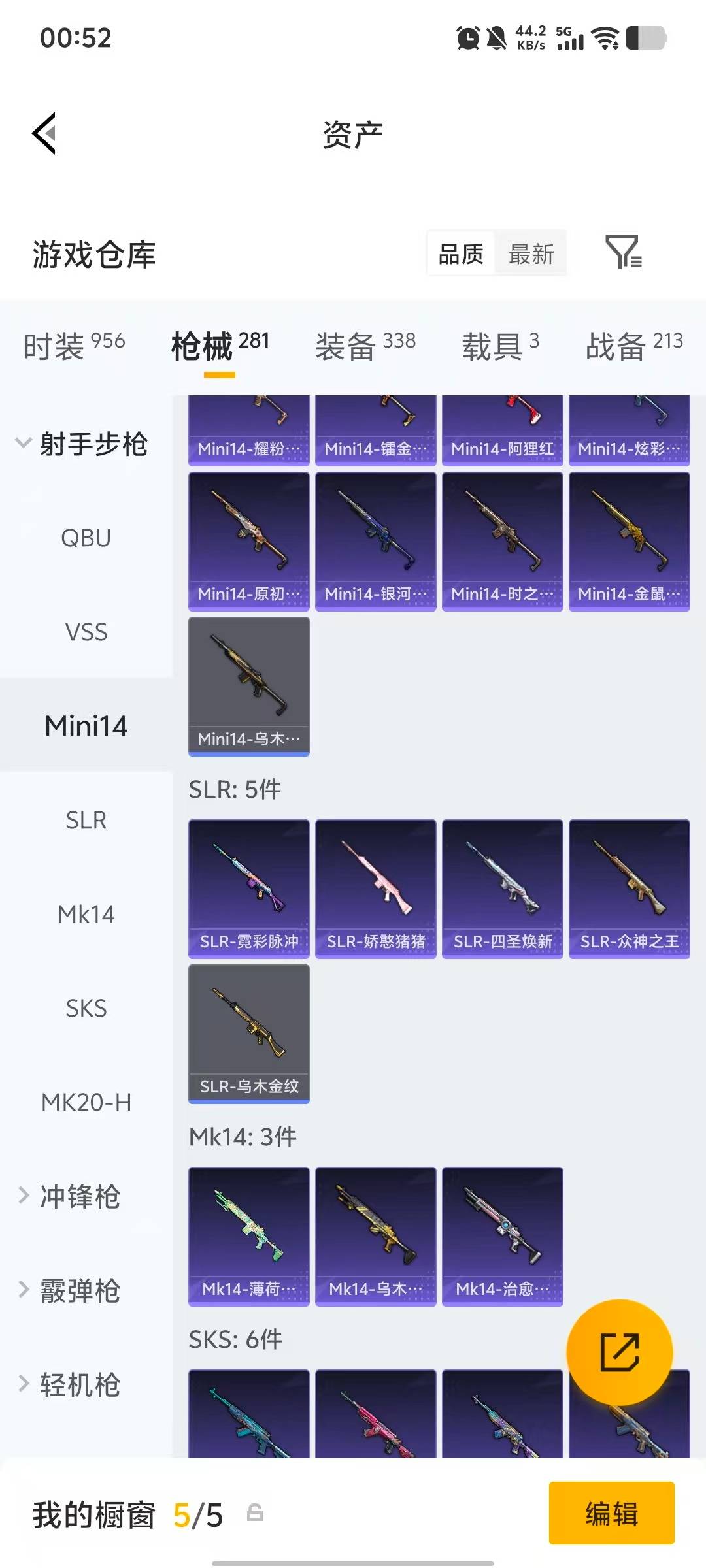Image resolution: width=706 pixels, height=1568 pixels.
Task: Tap the orange share floating button
Action: coord(619,1352)
